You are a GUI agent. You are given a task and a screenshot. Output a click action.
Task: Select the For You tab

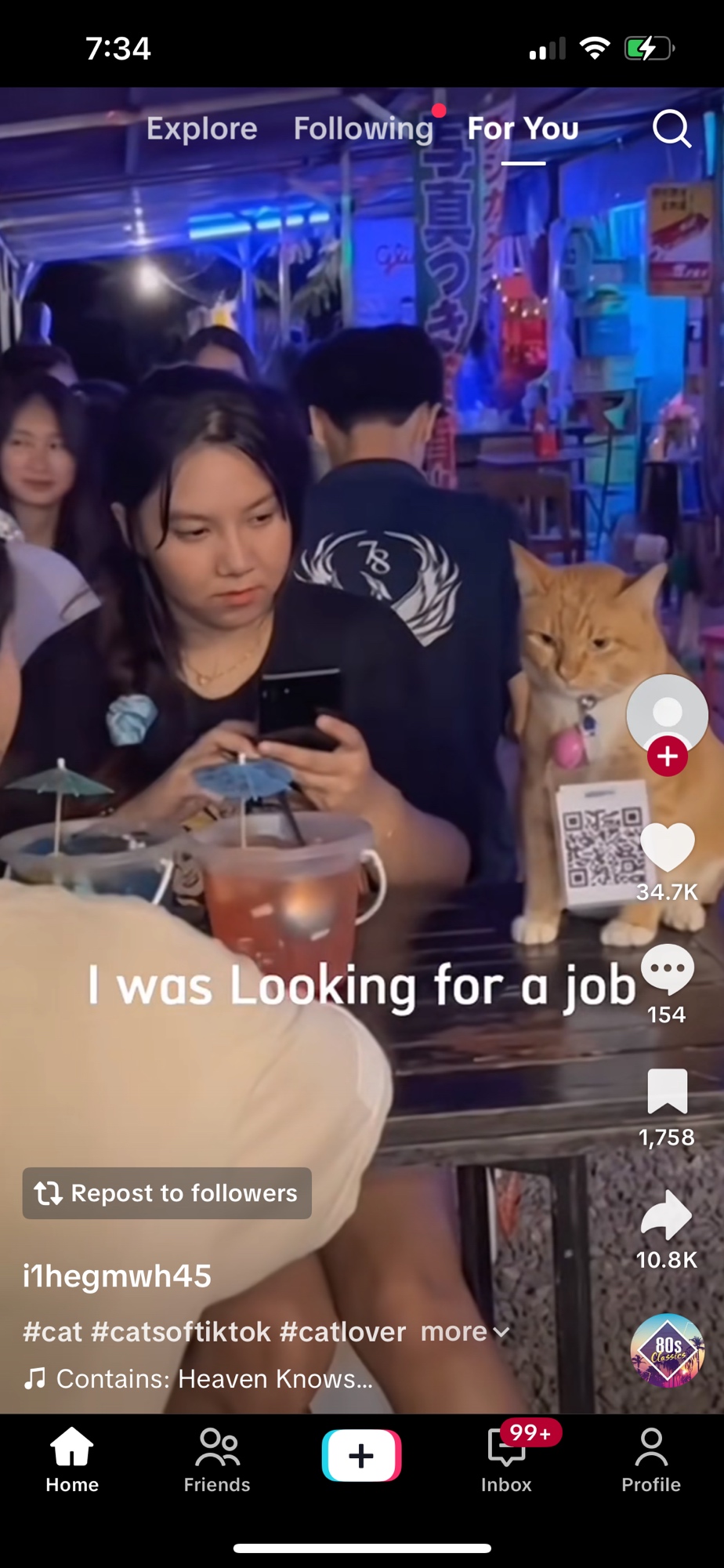click(523, 129)
